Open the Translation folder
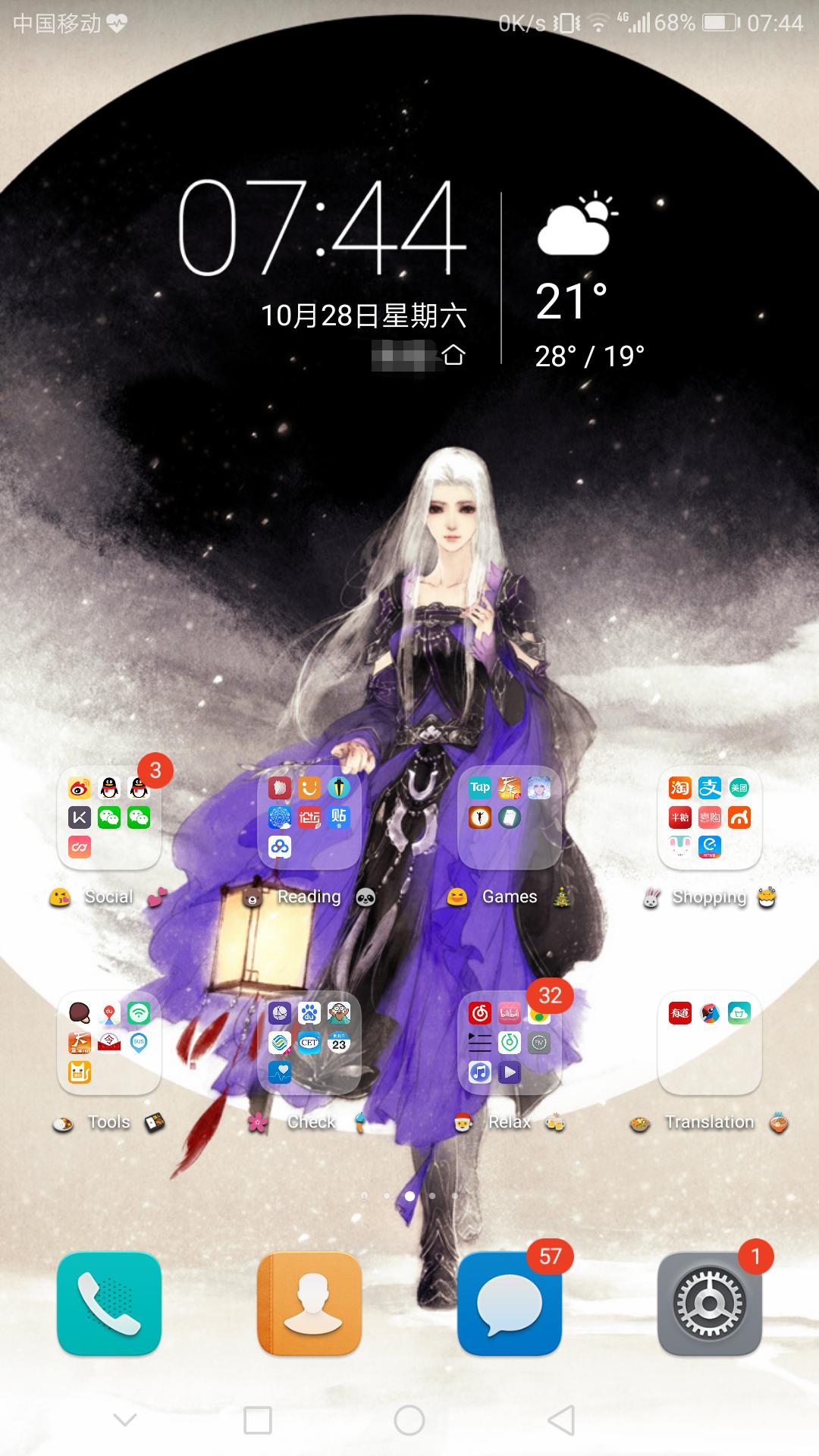This screenshot has height=1456, width=819. coord(710,1043)
